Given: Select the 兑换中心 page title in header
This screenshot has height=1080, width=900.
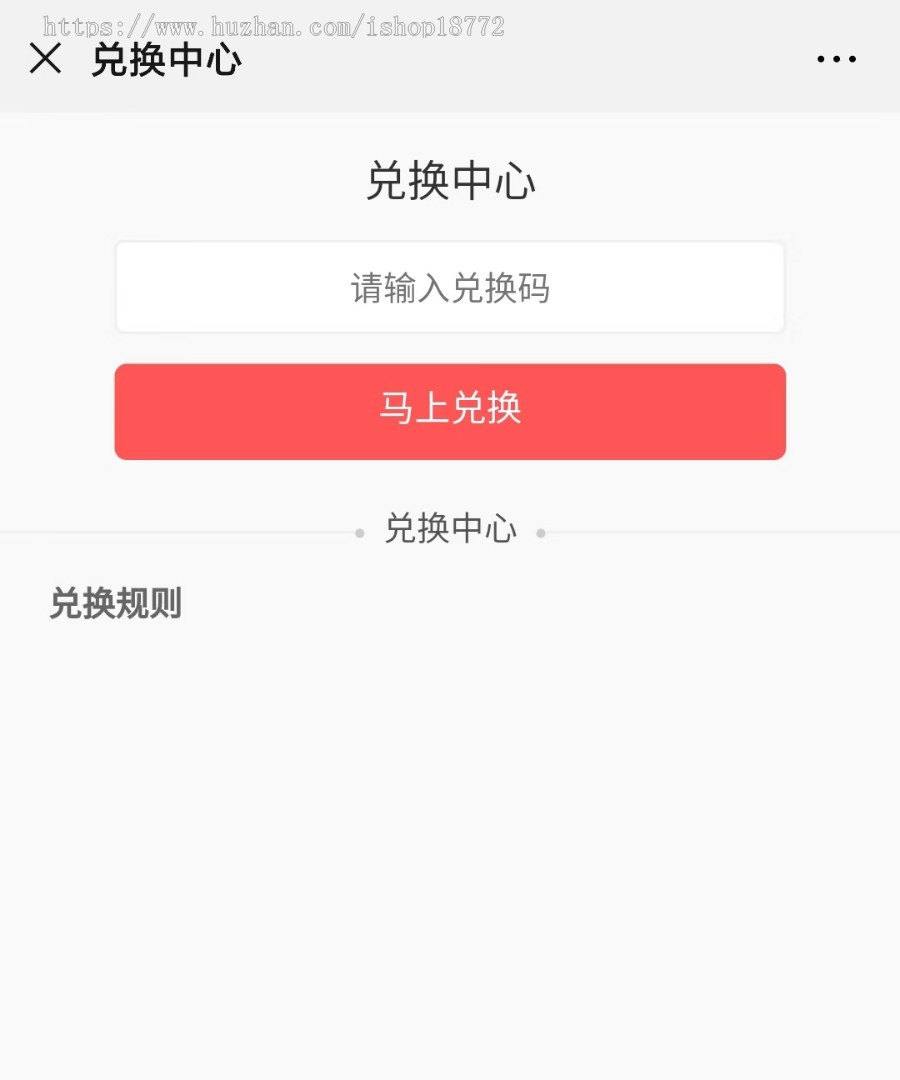Looking at the screenshot, I should tap(166, 60).
